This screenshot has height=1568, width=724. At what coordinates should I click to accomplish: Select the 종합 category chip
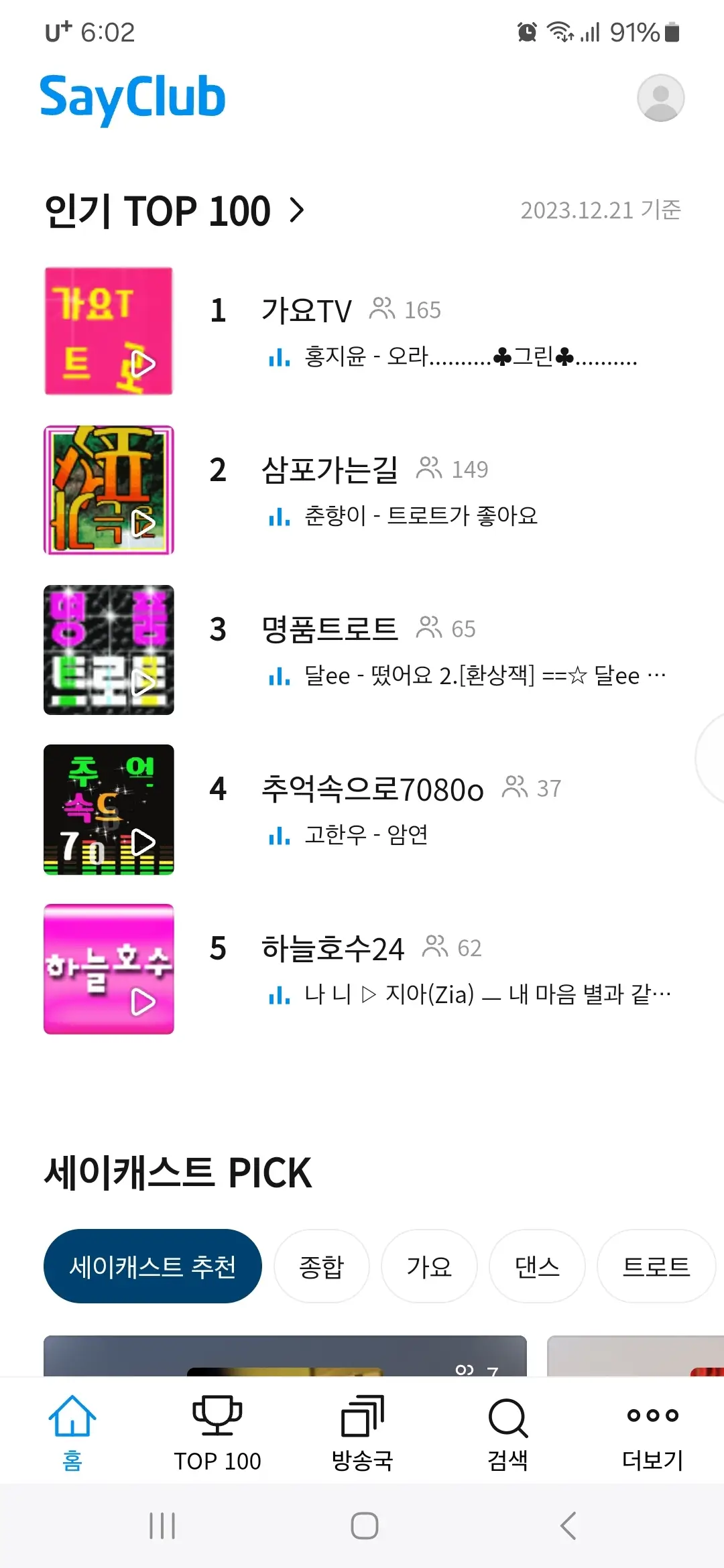[x=321, y=1266]
